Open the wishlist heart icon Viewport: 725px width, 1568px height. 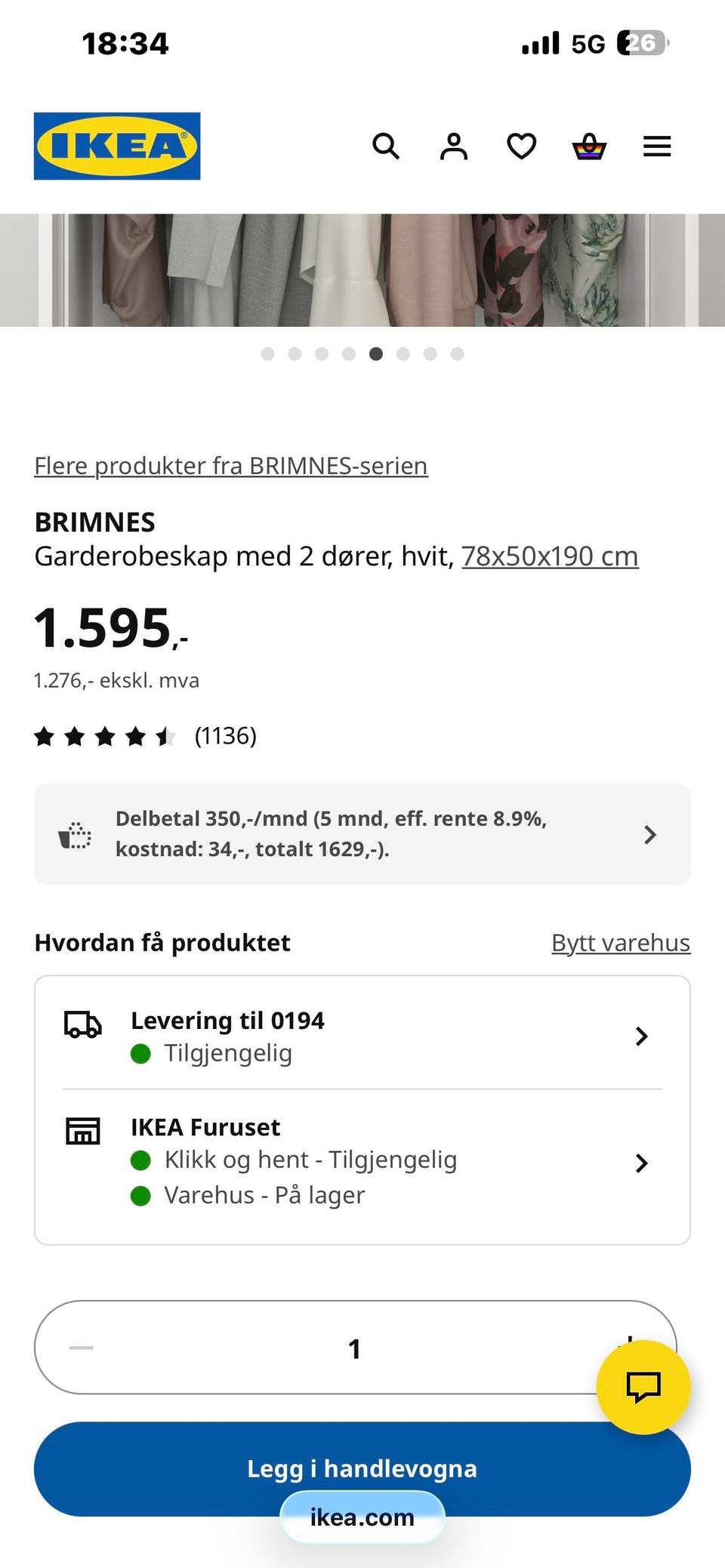point(521,146)
